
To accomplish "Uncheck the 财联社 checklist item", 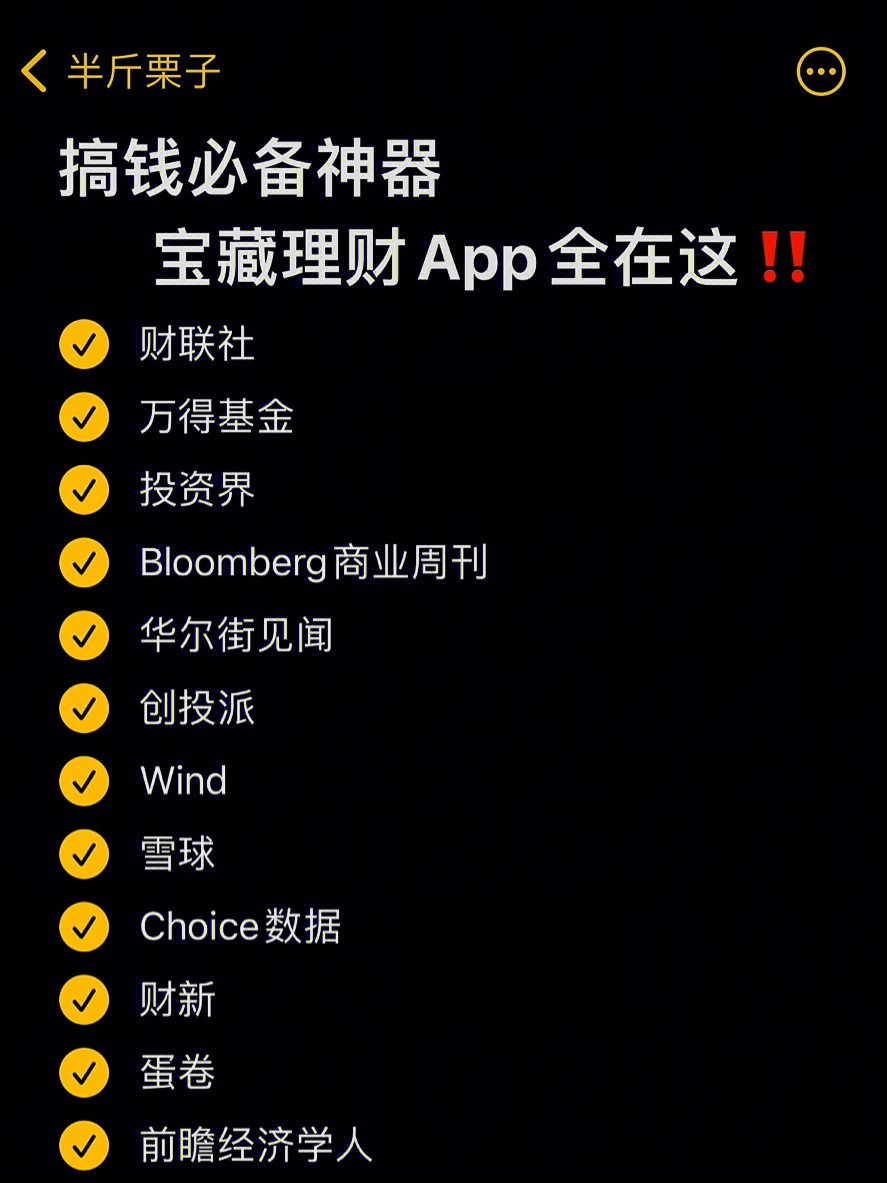I will tap(84, 345).
